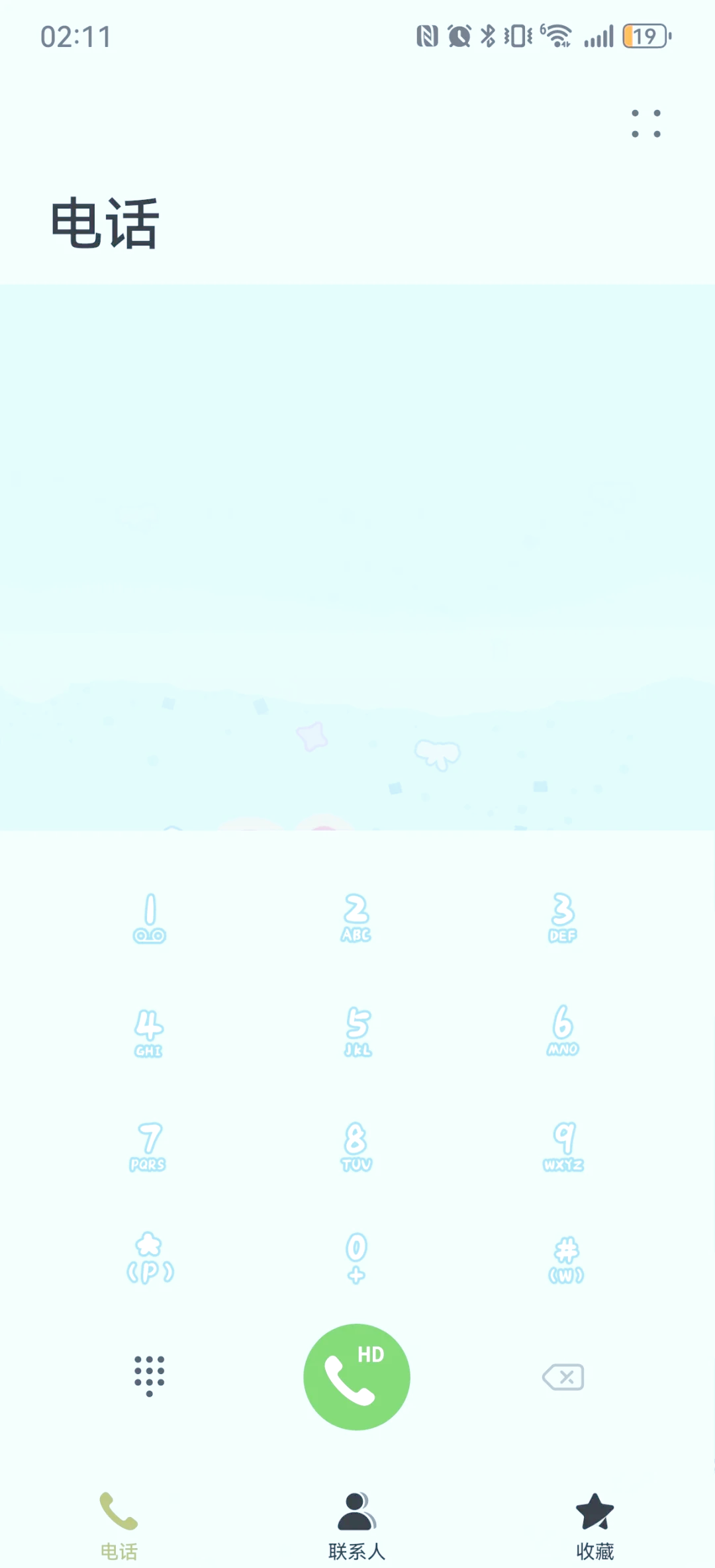Open the overflow menu at top right
The image size is (715, 1568).
[645, 124]
